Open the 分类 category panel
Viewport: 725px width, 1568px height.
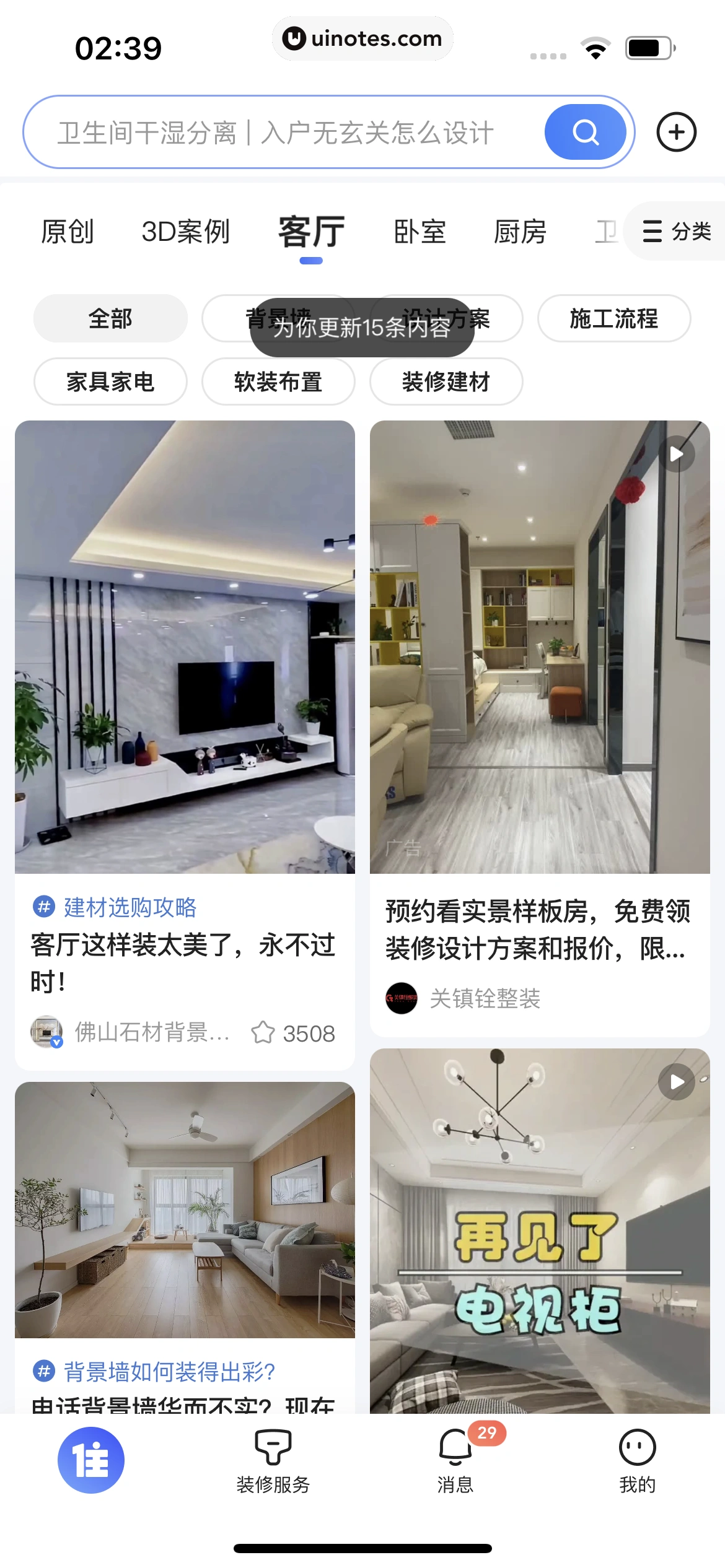point(675,232)
